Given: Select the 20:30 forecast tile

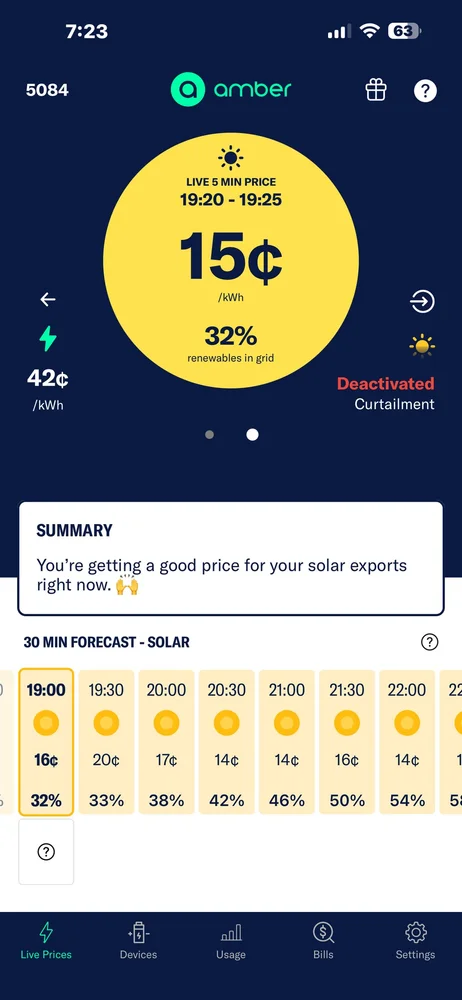Looking at the screenshot, I should pos(227,742).
